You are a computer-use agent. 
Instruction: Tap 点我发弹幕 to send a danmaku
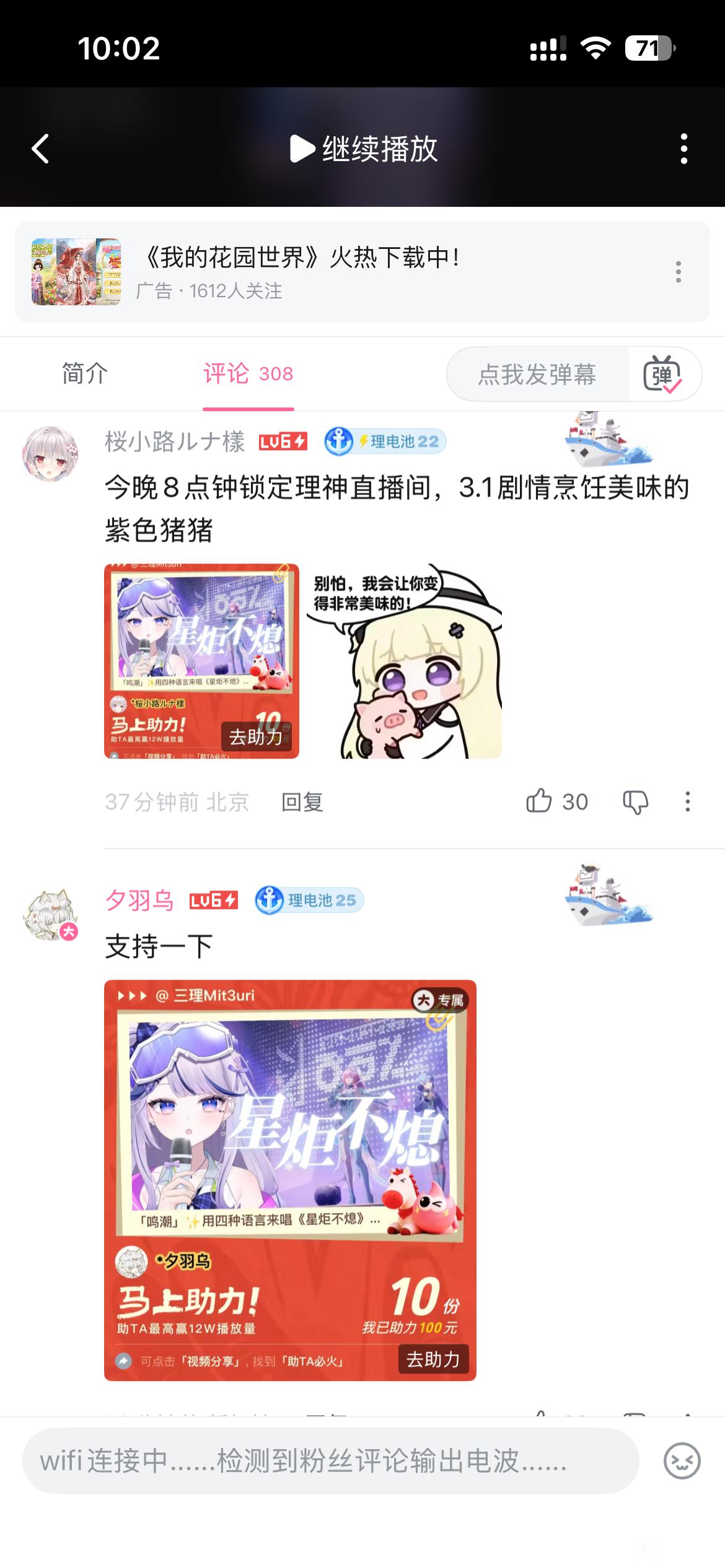point(537,374)
